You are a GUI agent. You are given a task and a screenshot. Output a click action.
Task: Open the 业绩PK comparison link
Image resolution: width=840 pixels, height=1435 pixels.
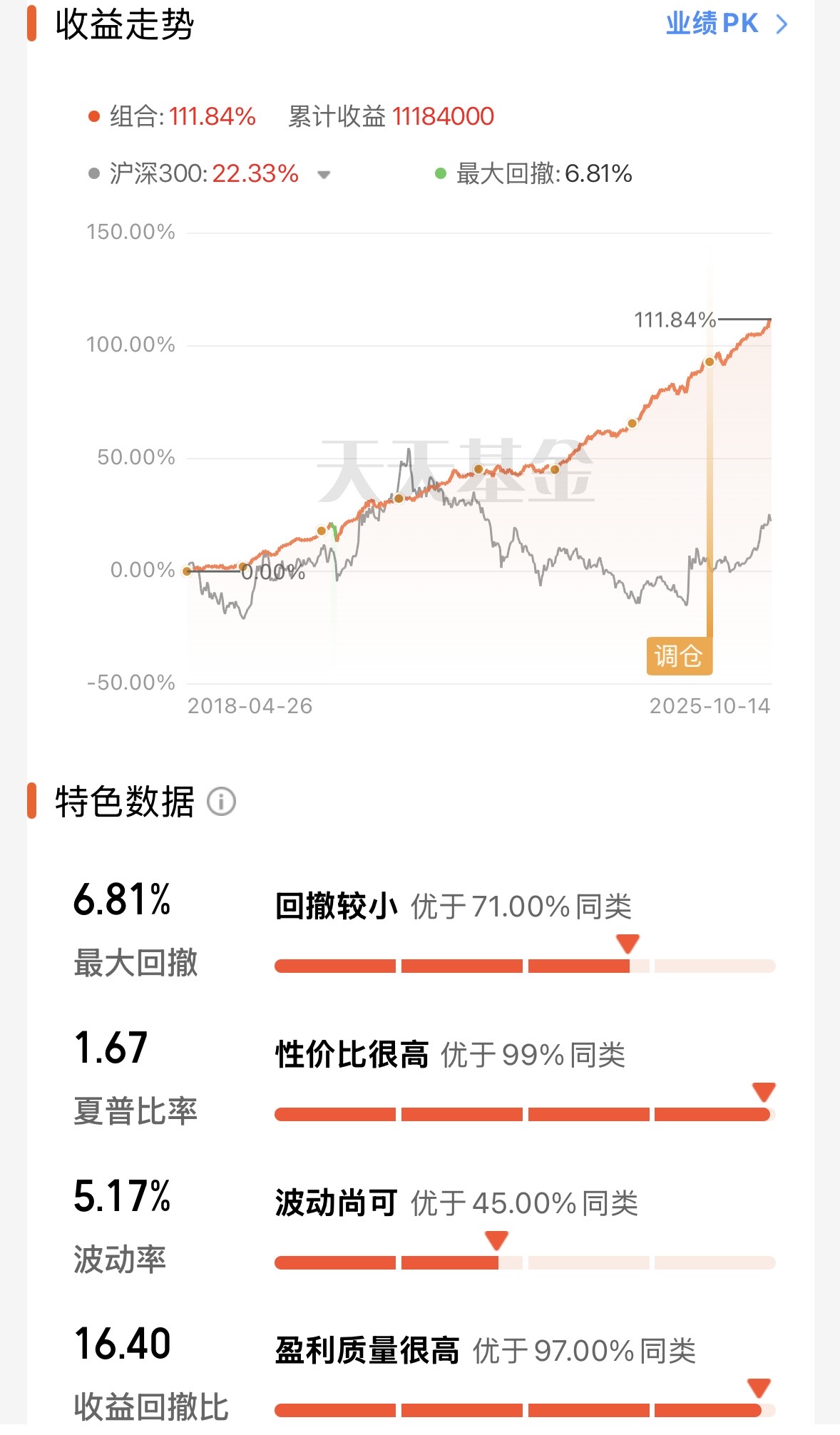click(726, 24)
